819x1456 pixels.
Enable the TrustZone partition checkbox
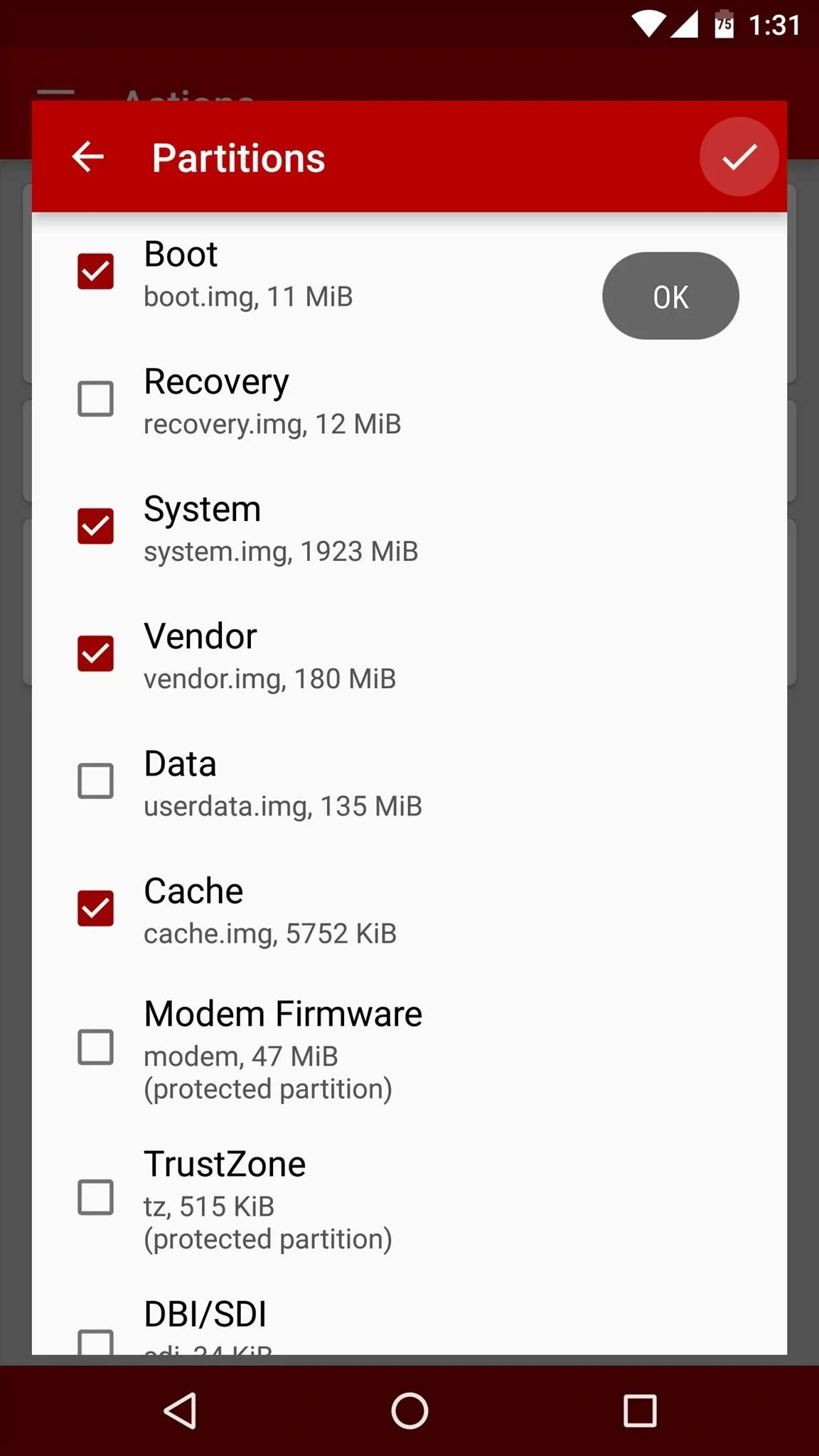tap(95, 1197)
